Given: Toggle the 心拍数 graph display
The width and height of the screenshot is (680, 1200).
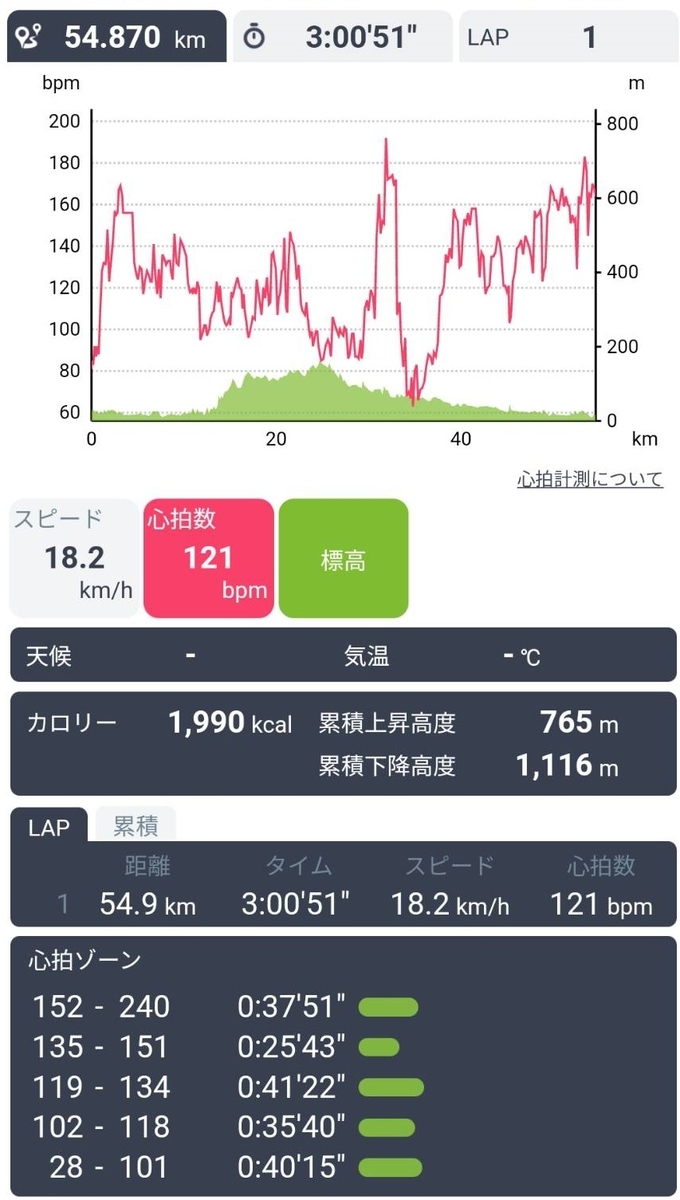Looking at the screenshot, I should pyautogui.click(x=209, y=558).
